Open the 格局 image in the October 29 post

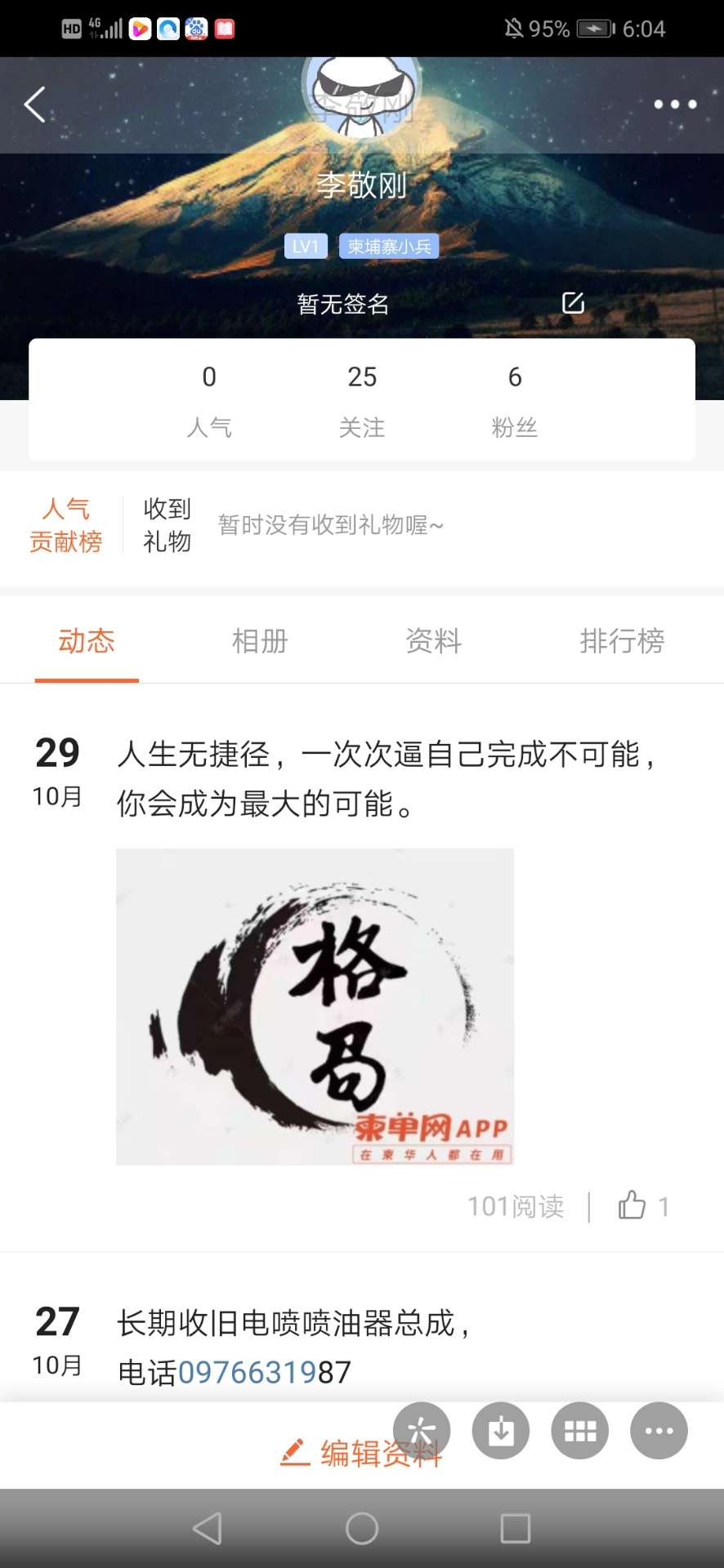click(x=315, y=1006)
